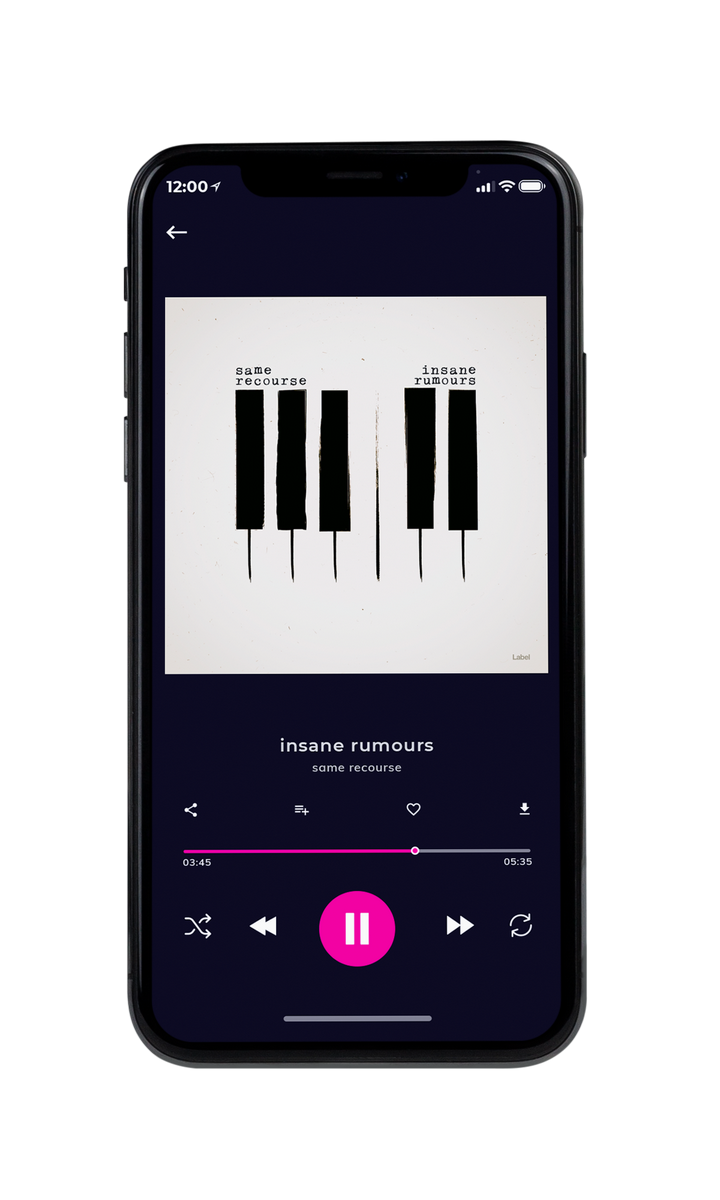Viewport: 720px width, 1200px height.
Task: Share the song insane rumours
Action: click(x=191, y=810)
